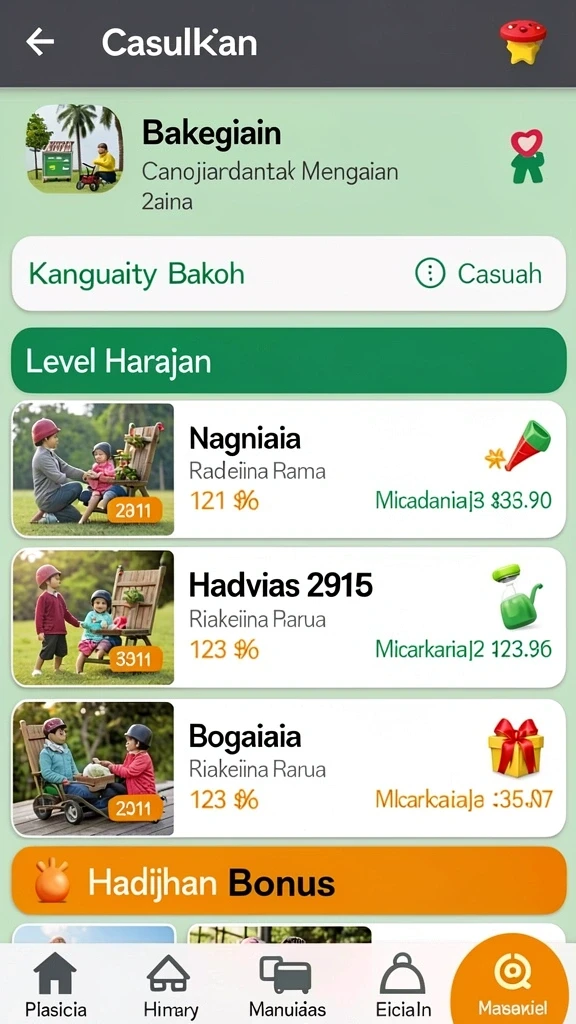The image size is (576, 1024).
Task: Open the red mushroom star icon
Action: (x=523, y=42)
